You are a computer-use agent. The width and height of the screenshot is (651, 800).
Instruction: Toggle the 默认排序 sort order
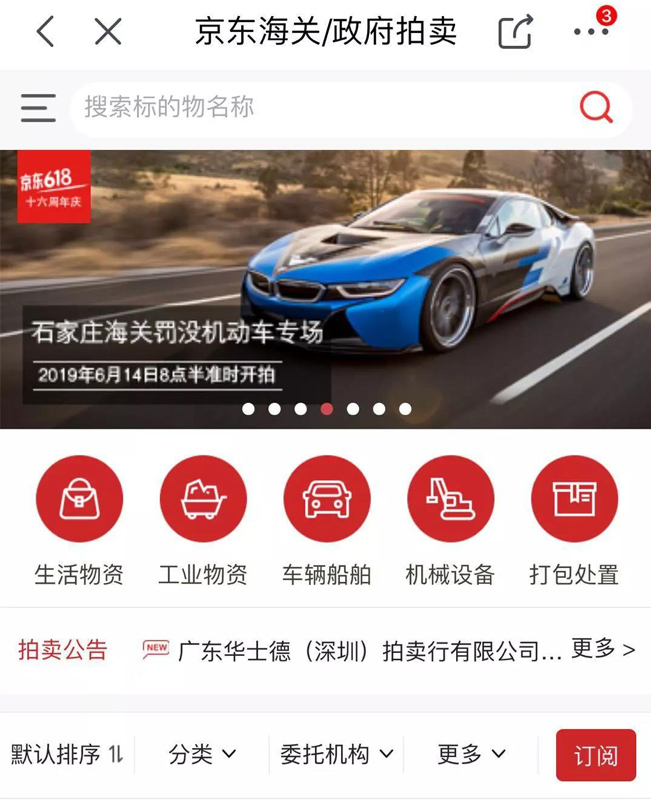click(x=66, y=755)
